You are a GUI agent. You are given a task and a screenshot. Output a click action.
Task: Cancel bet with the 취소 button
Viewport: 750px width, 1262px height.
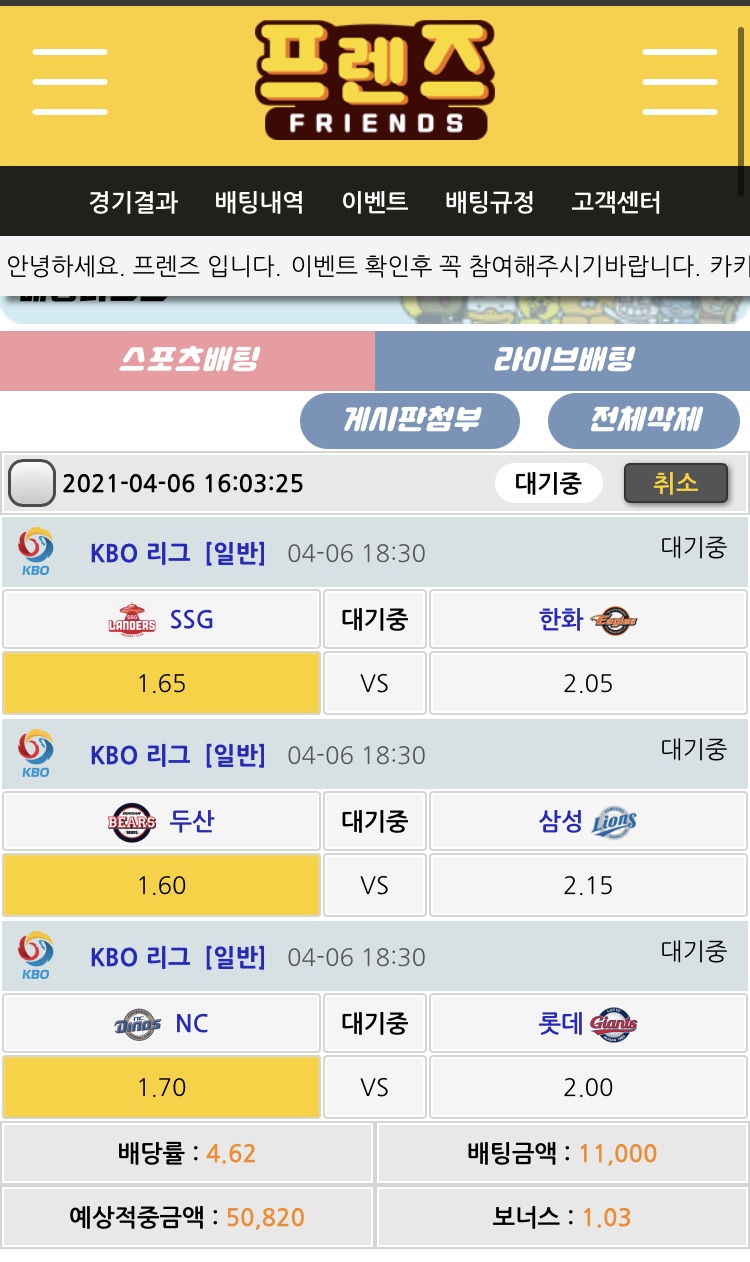pos(675,484)
